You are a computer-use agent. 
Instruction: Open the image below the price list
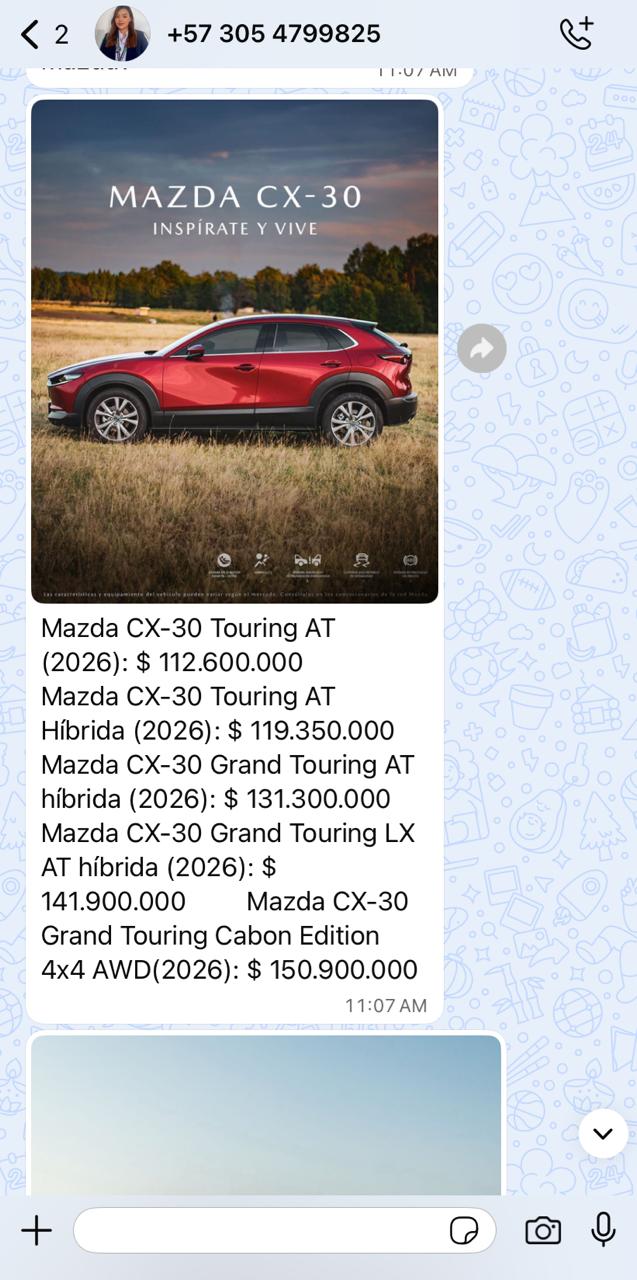pyautogui.click(x=265, y=1115)
